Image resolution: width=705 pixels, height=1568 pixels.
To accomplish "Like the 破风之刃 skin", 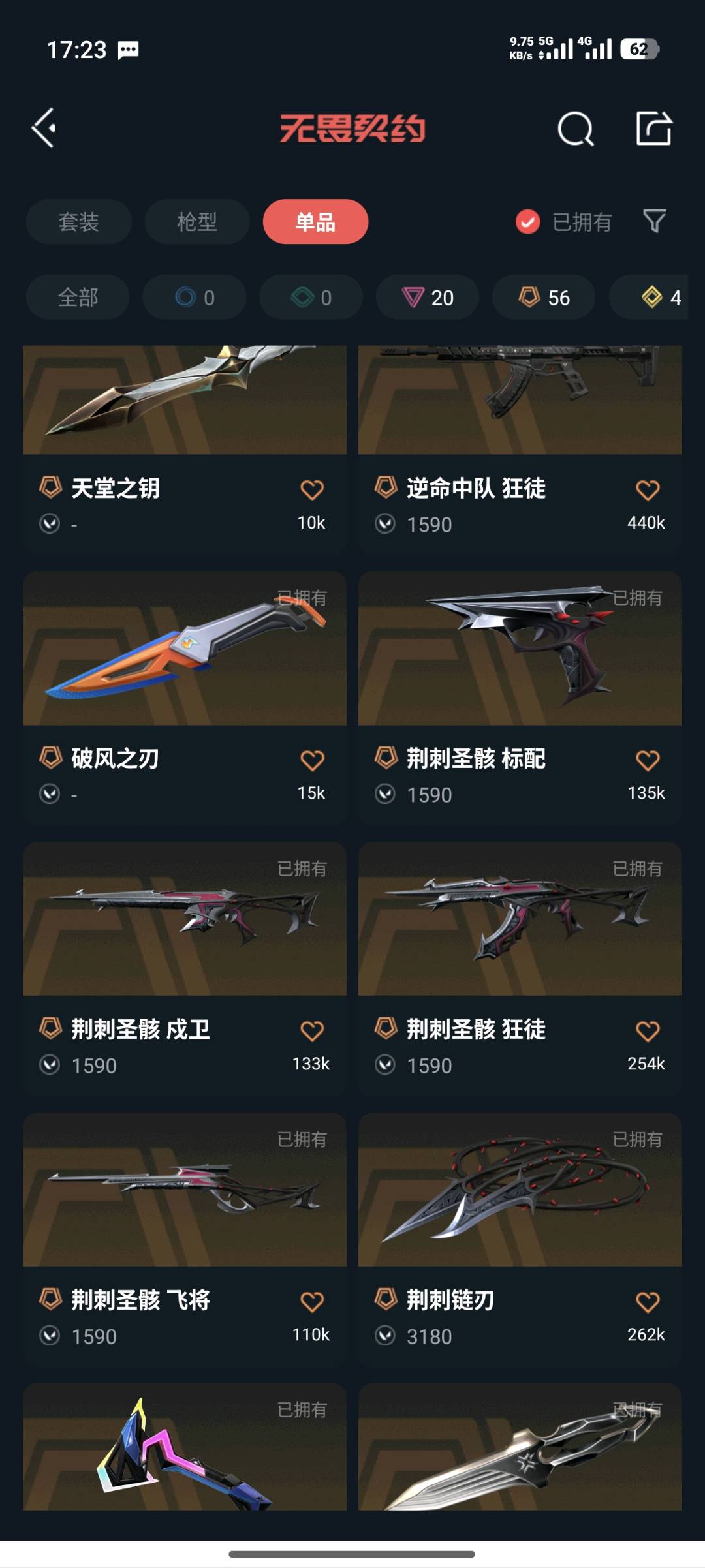I will pyautogui.click(x=312, y=760).
